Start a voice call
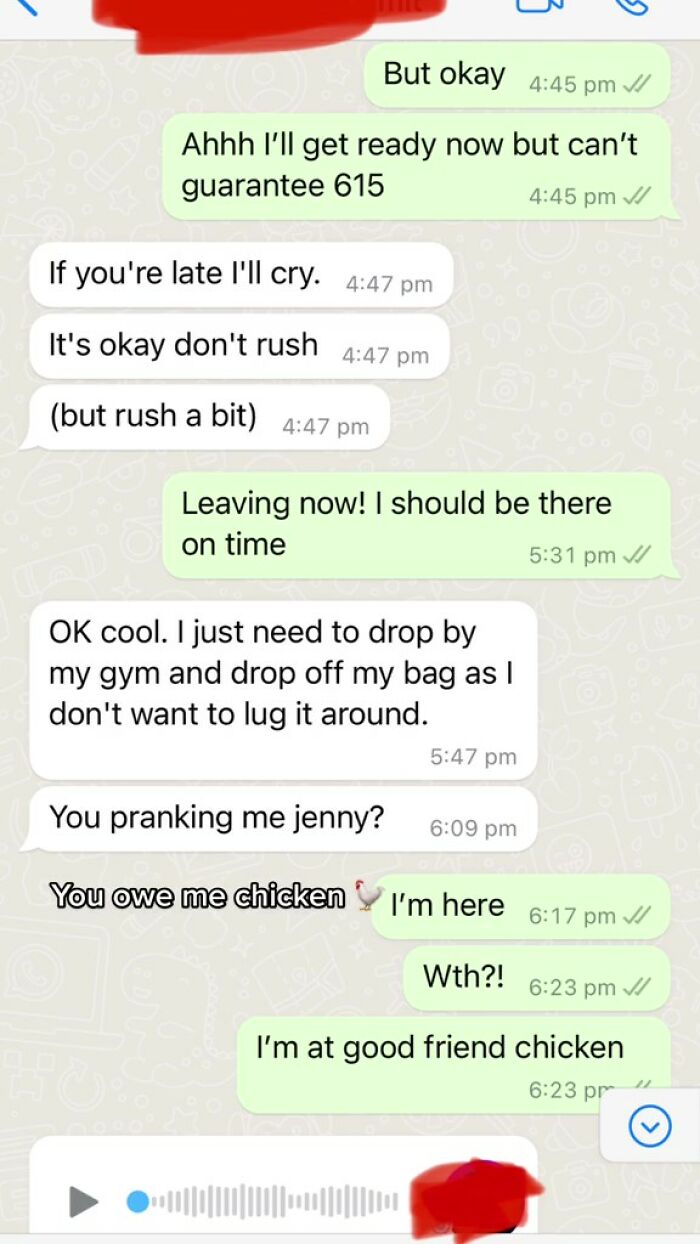The image size is (700, 1244). pos(632,5)
